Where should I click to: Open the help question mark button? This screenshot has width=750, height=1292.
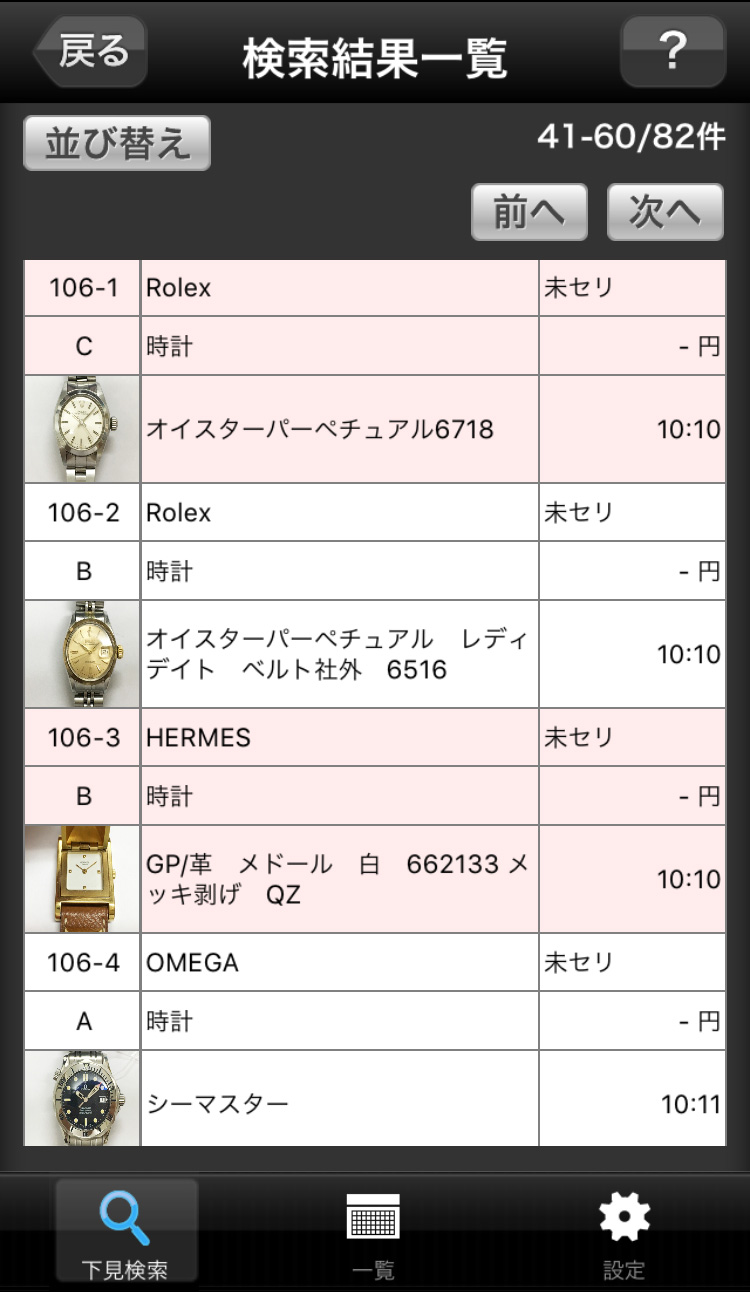673,52
